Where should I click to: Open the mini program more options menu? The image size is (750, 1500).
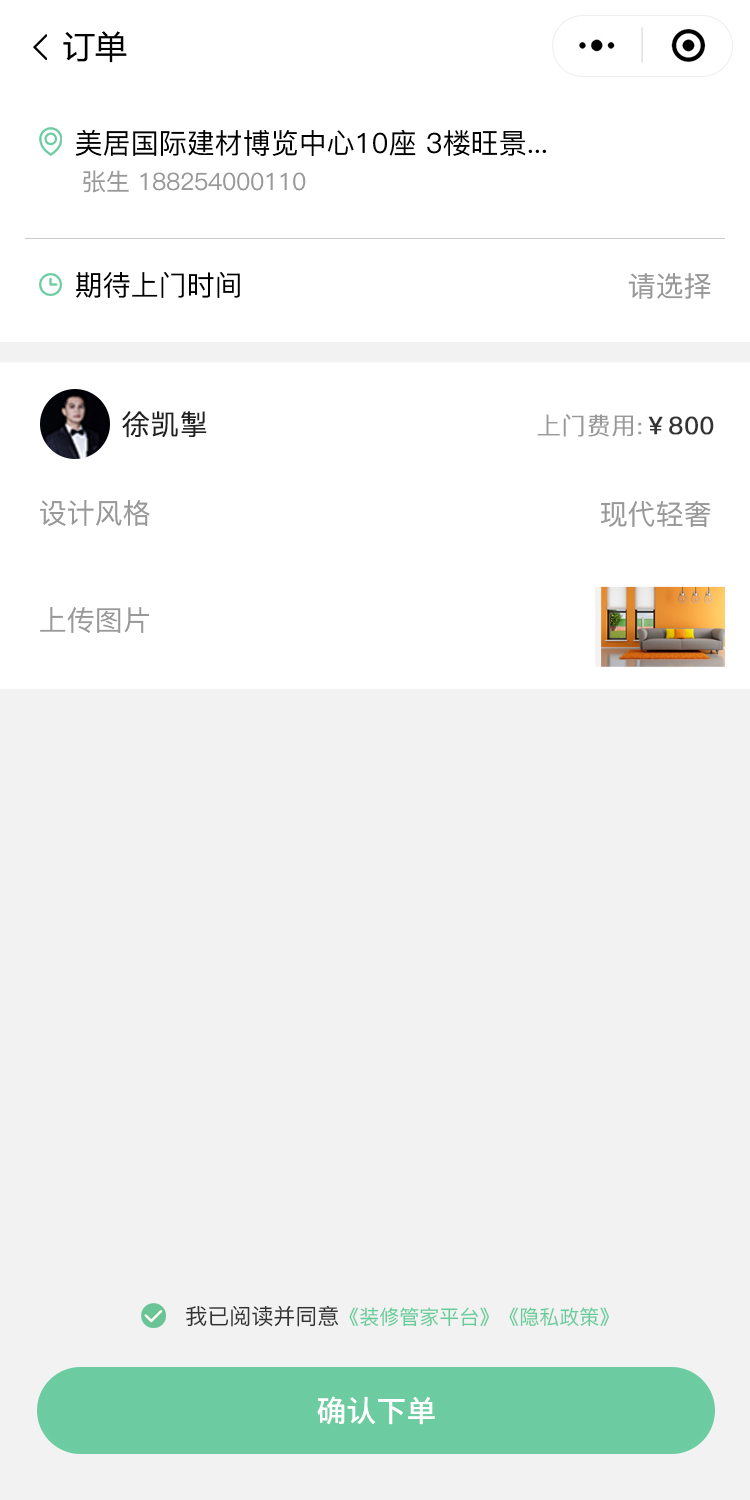(597, 46)
